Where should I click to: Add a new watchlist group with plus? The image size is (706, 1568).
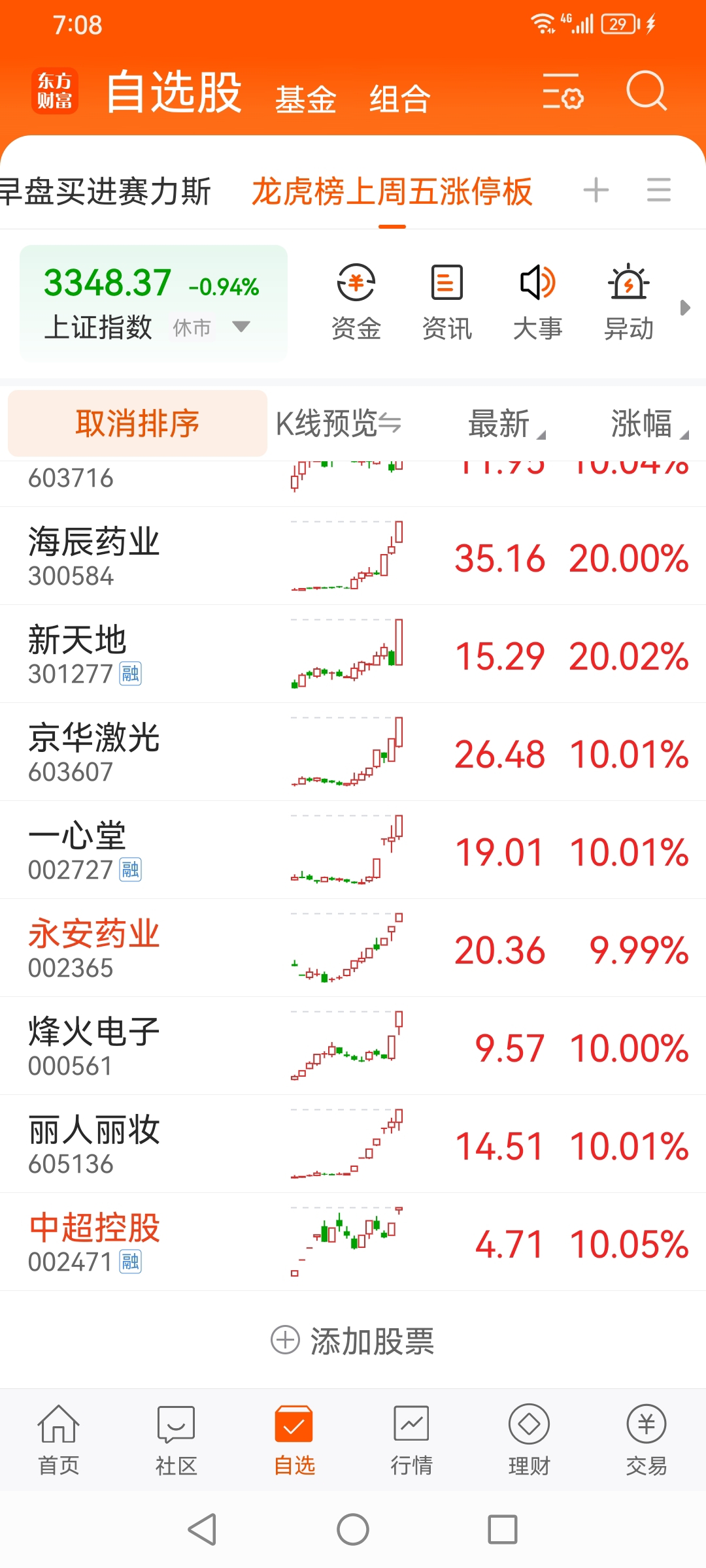596,191
